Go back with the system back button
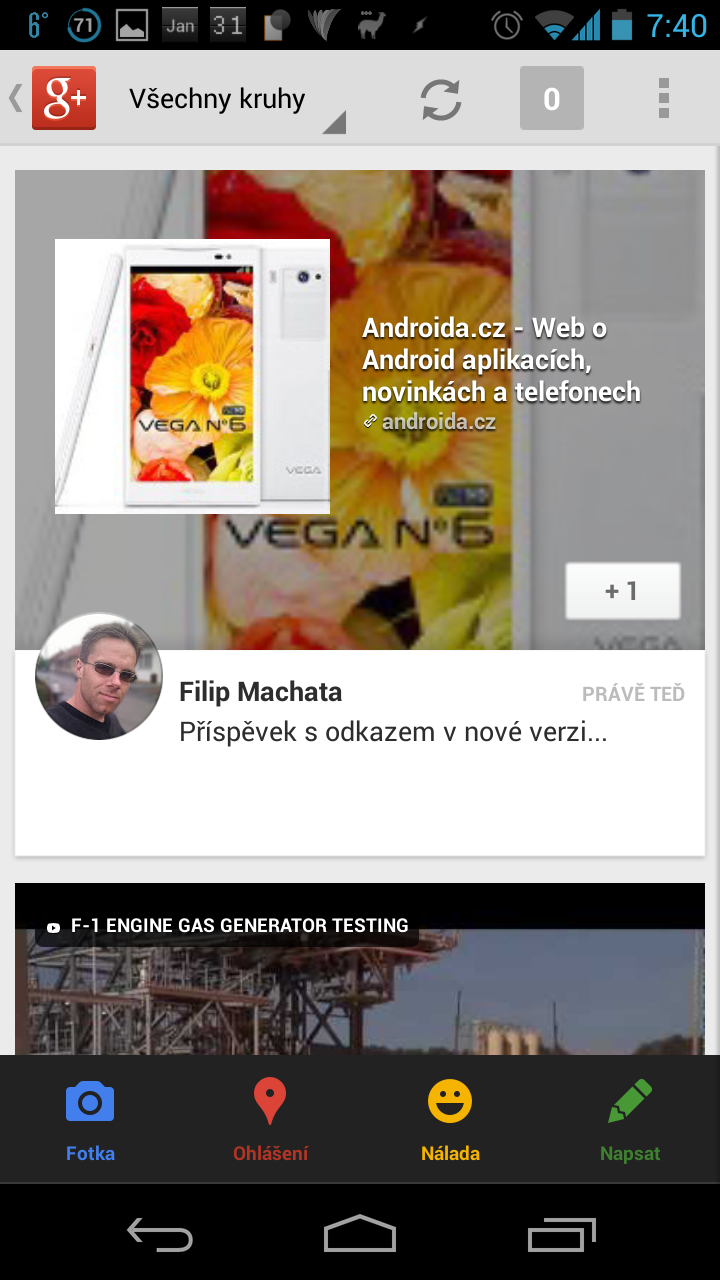 (160, 1235)
